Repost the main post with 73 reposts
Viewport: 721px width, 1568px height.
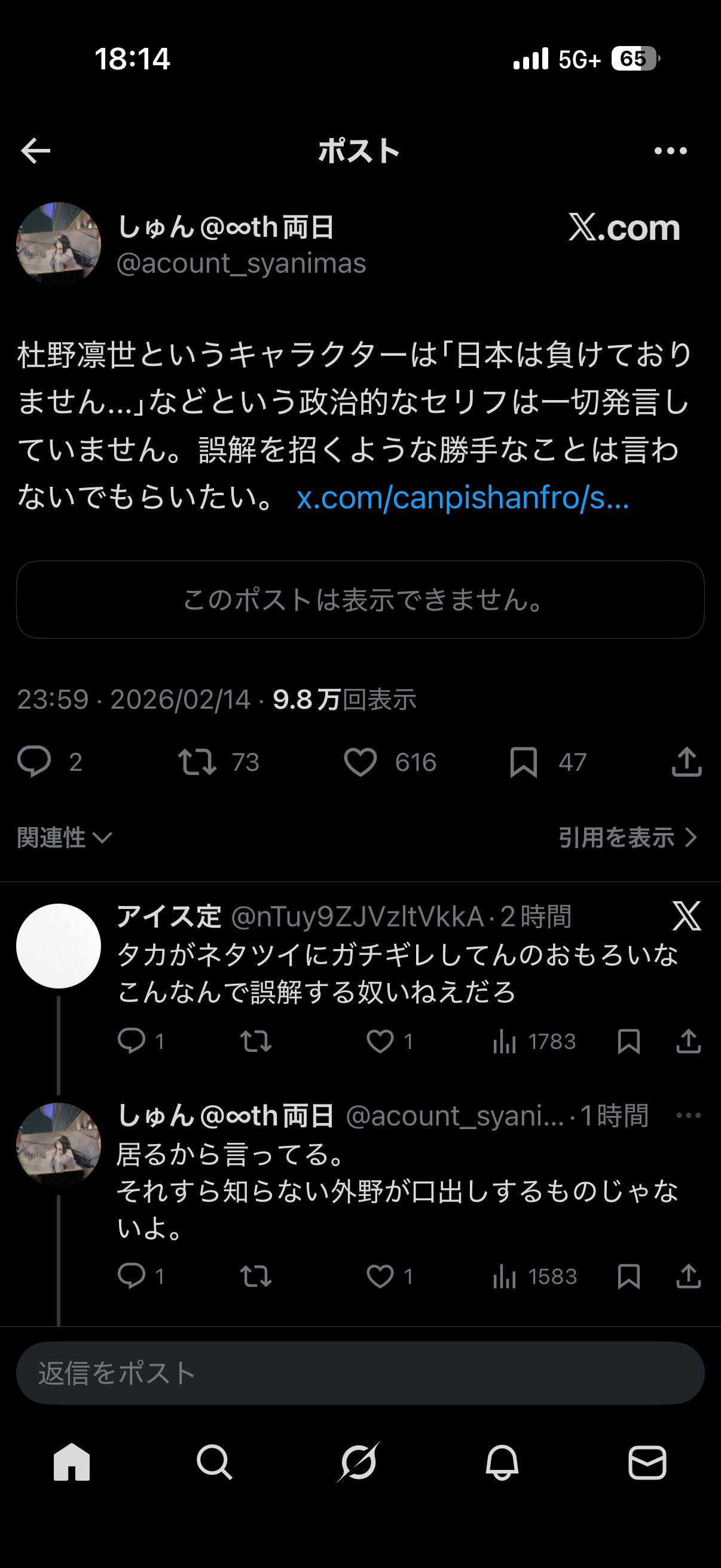pos(197,761)
